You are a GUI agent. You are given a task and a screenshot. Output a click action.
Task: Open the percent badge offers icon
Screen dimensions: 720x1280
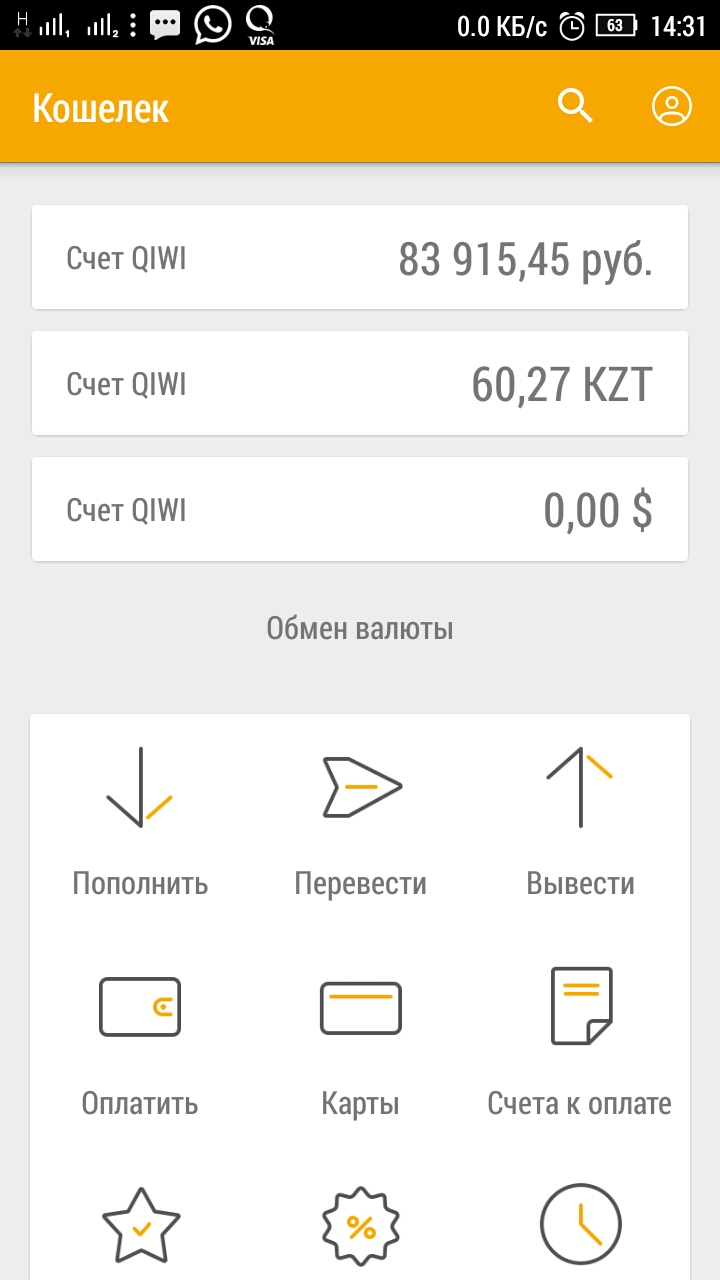(x=360, y=1226)
